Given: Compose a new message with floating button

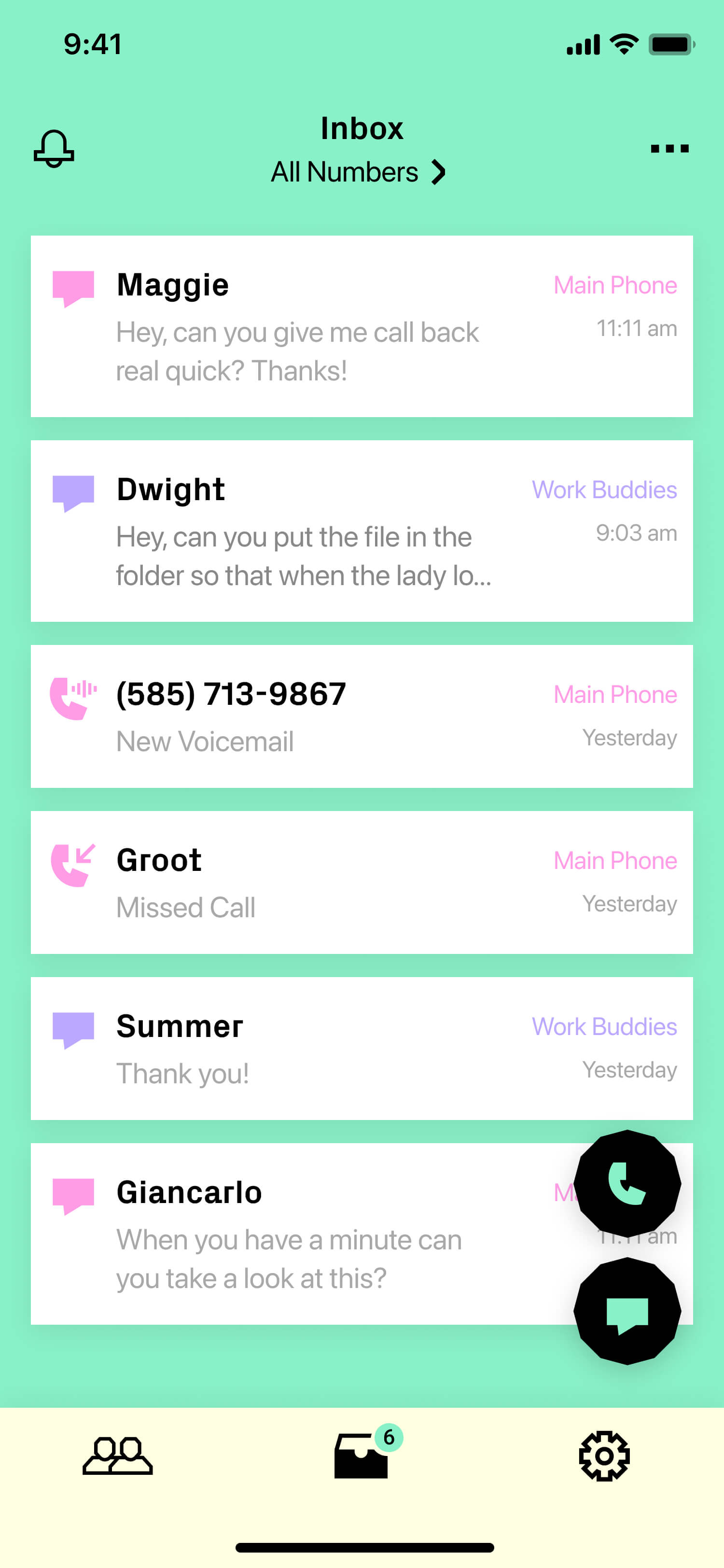Looking at the screenshot, I should 627,1311.
